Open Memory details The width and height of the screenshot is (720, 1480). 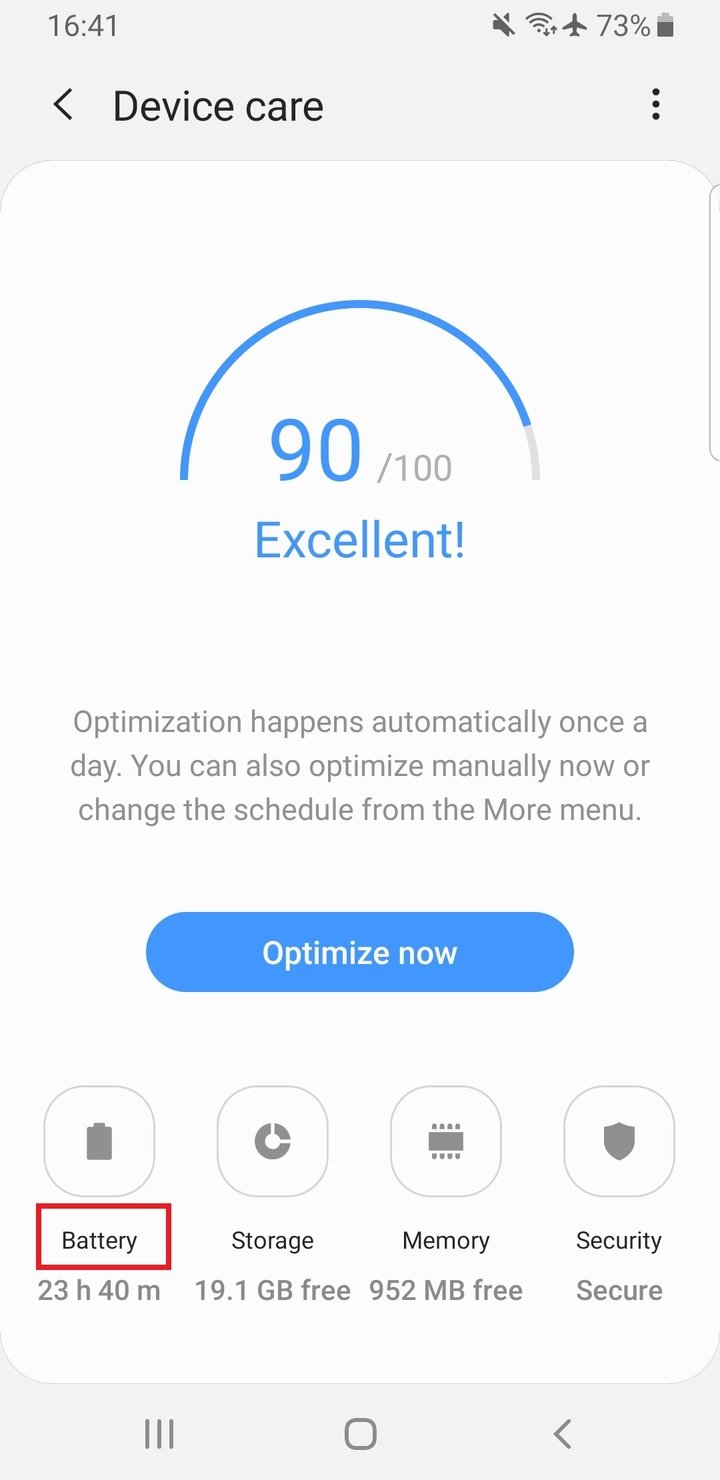coord(446,1141)
